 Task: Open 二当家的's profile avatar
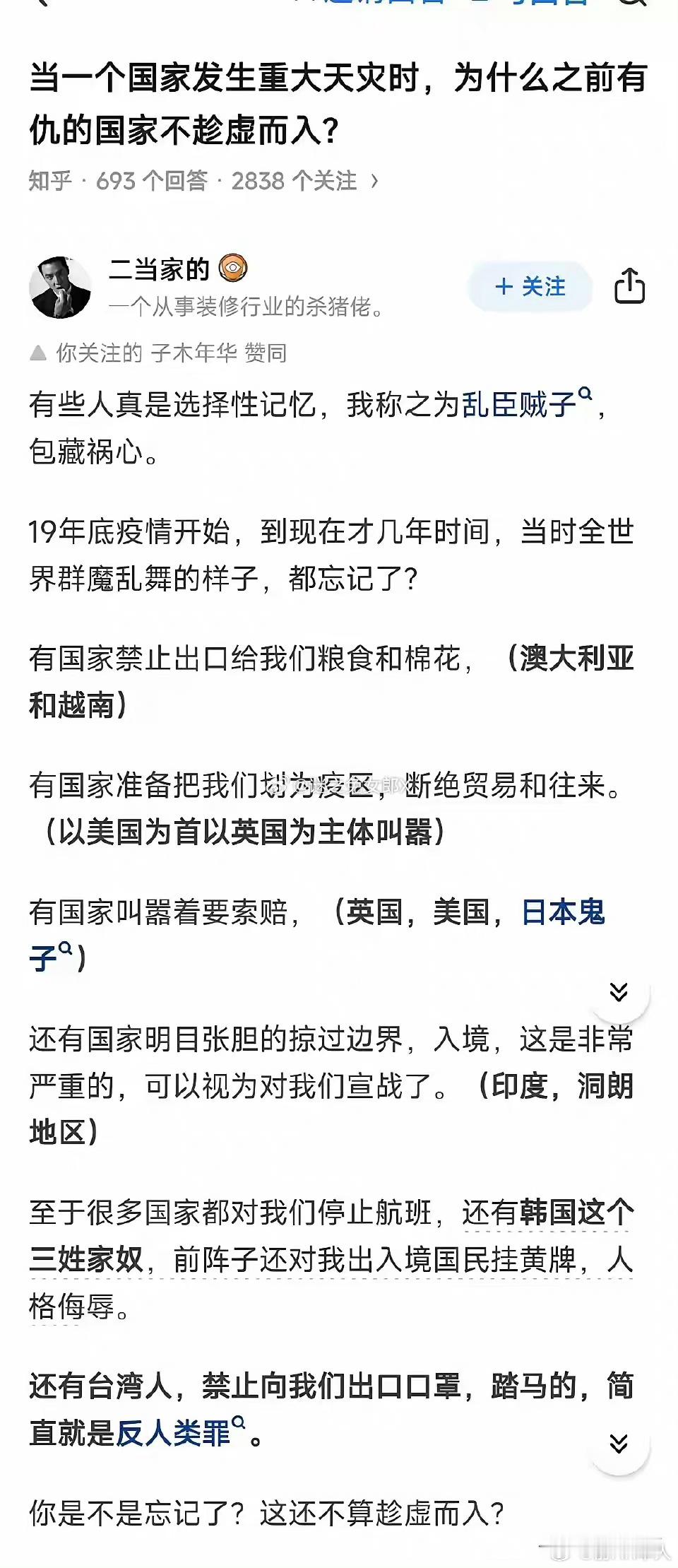pos(60,287)
